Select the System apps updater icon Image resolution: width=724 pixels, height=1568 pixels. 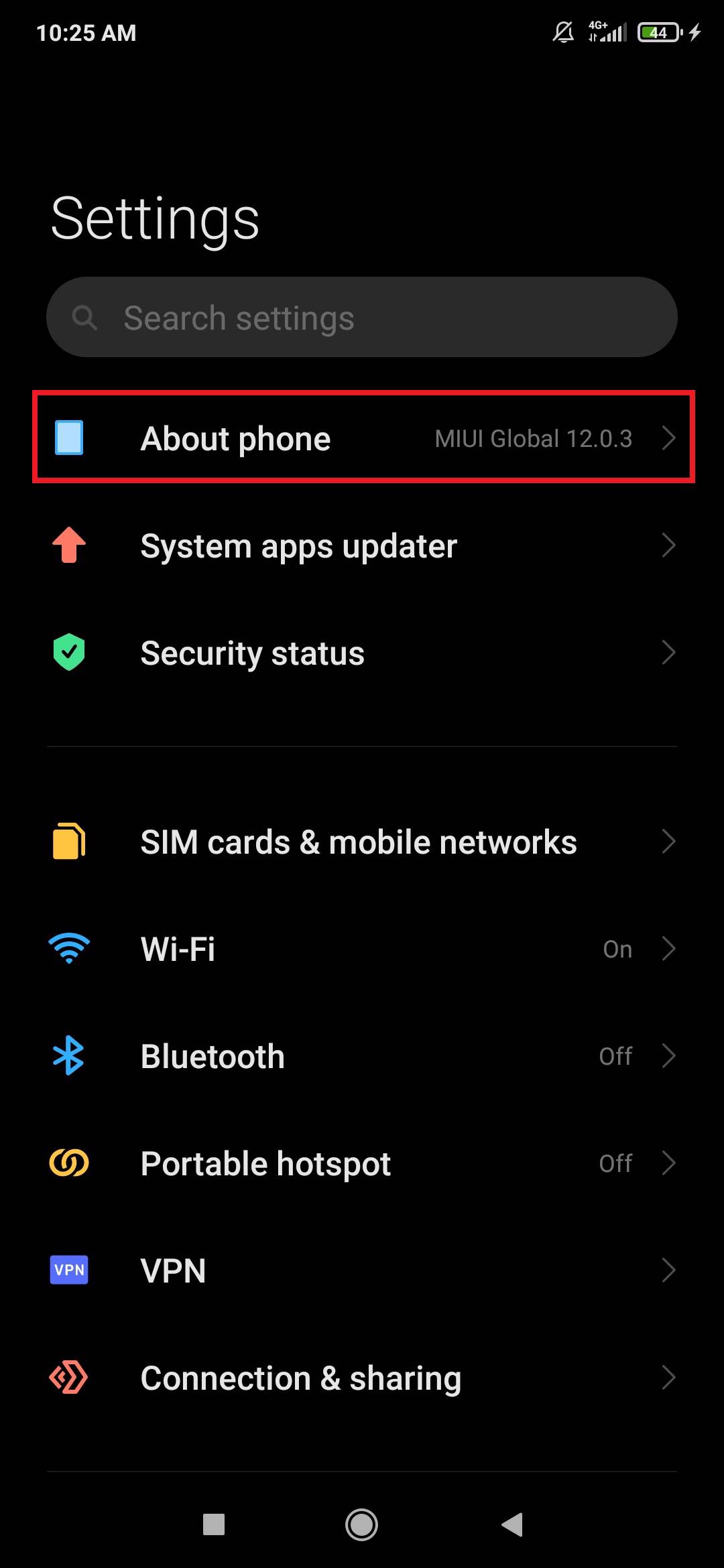click(x=68, y=545)
